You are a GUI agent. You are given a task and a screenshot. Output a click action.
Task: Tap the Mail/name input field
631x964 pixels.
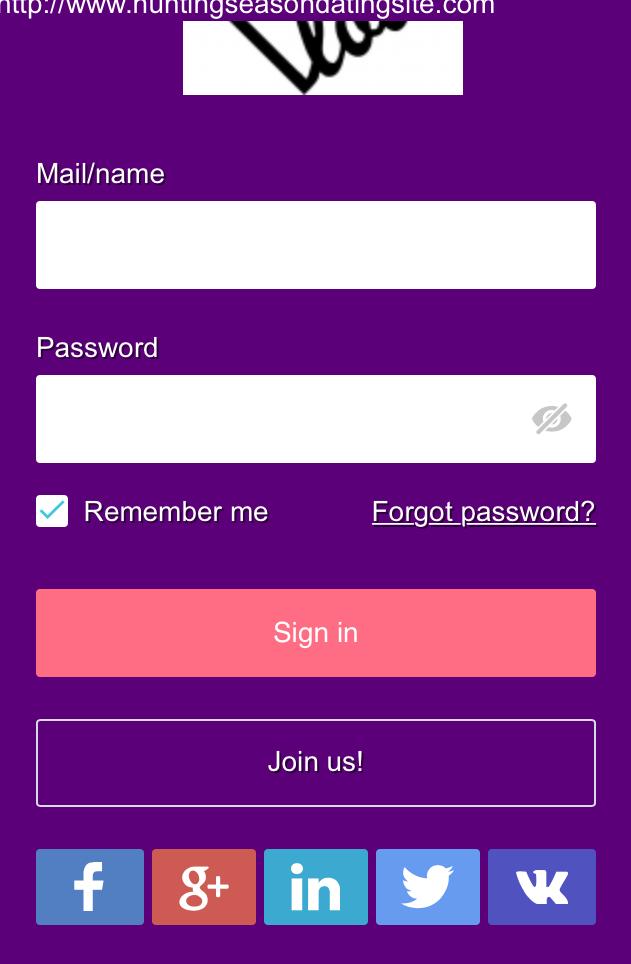(x=315, y=245)
